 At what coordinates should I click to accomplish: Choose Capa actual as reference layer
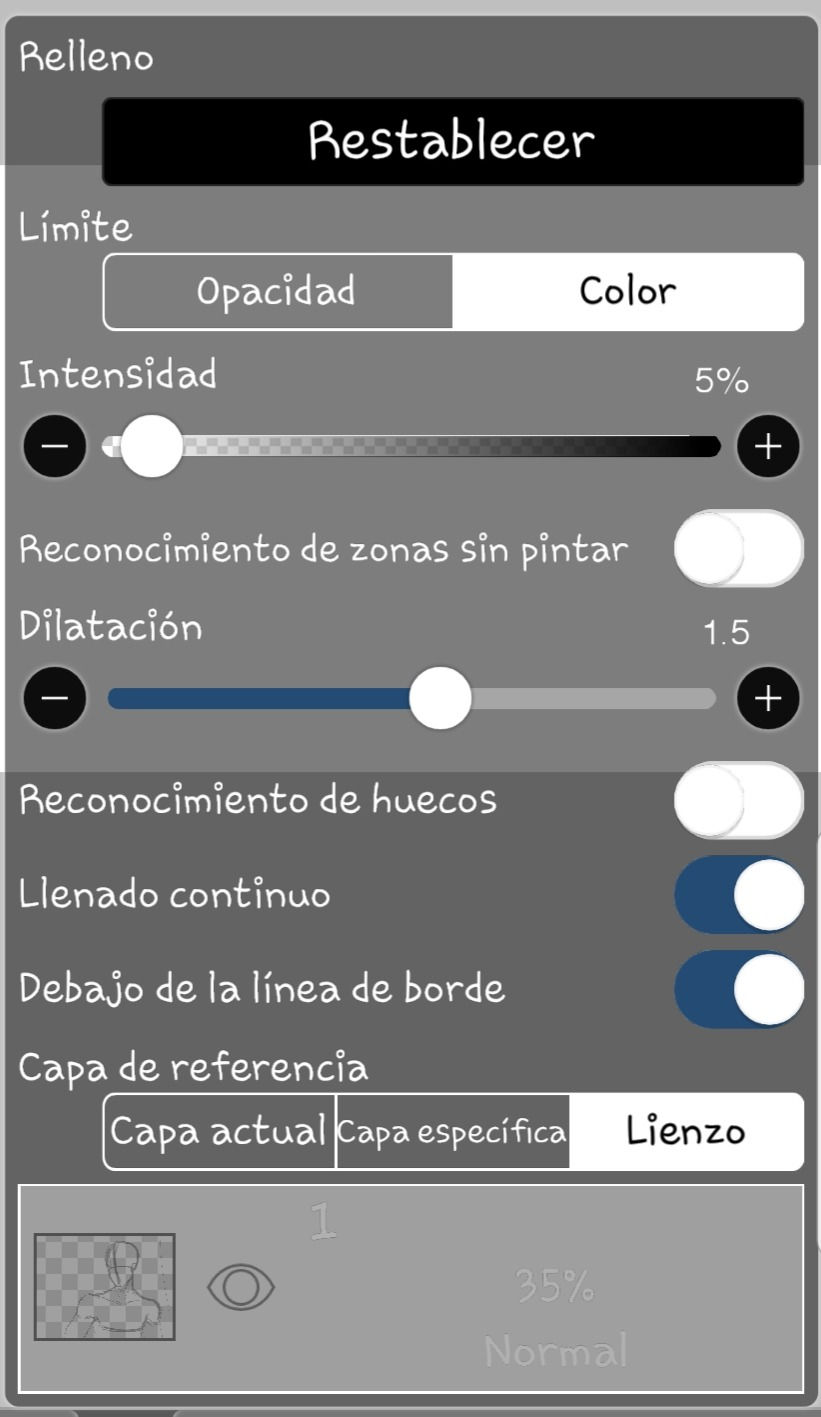pos(219,1131)
